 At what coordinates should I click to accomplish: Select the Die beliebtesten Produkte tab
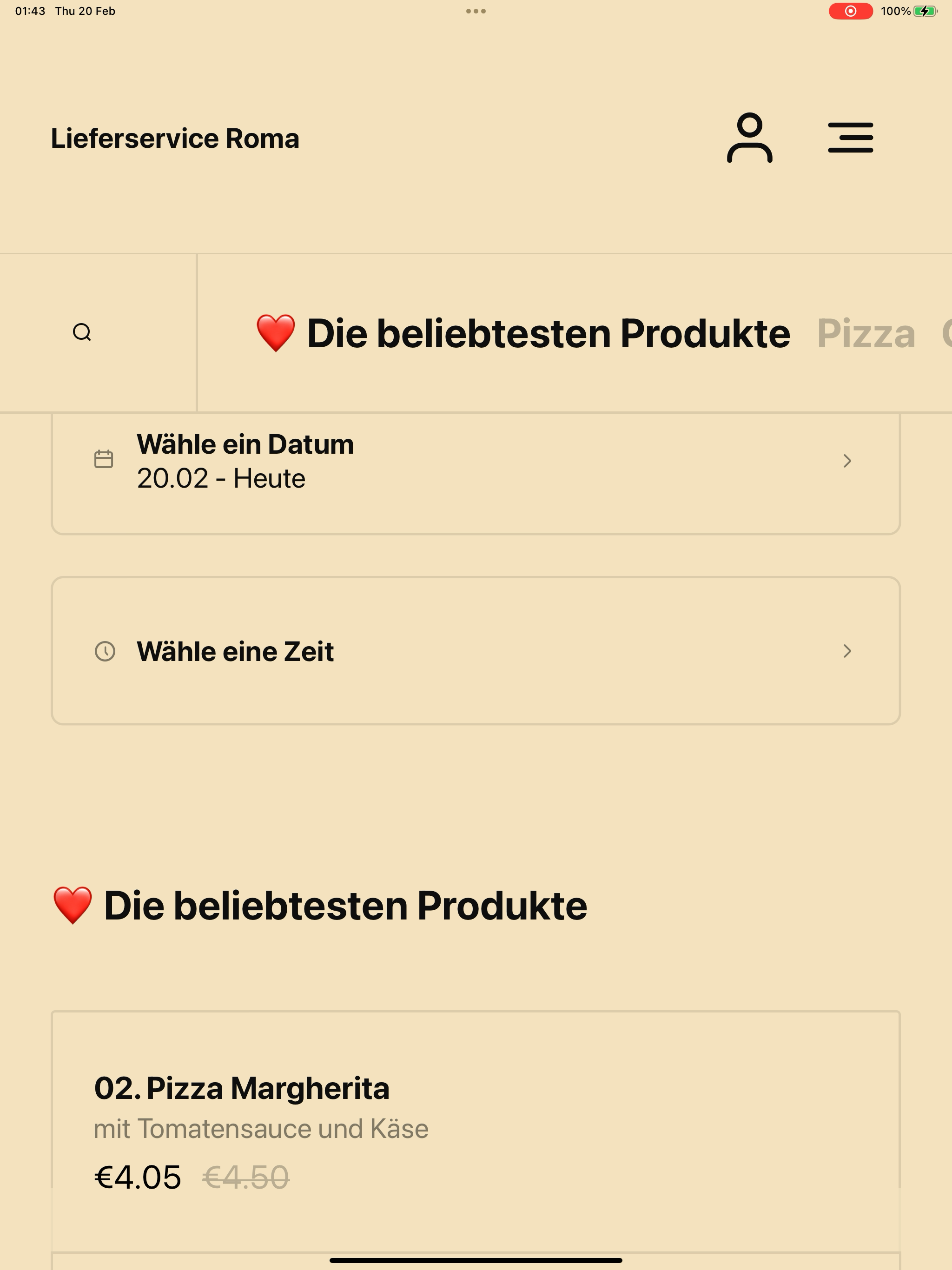click(523, 334)
